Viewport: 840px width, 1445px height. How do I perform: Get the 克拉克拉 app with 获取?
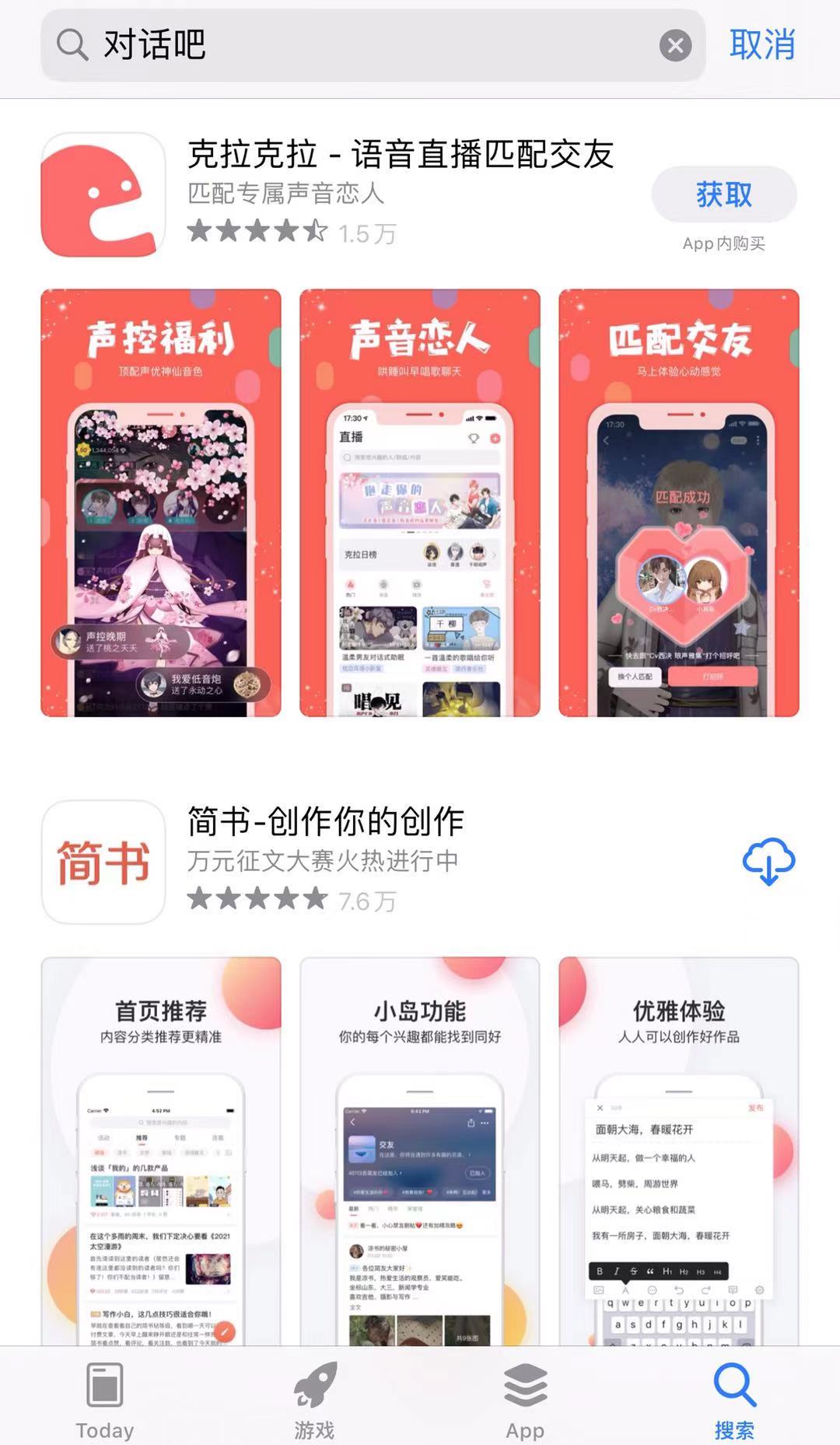click(723, 194)
